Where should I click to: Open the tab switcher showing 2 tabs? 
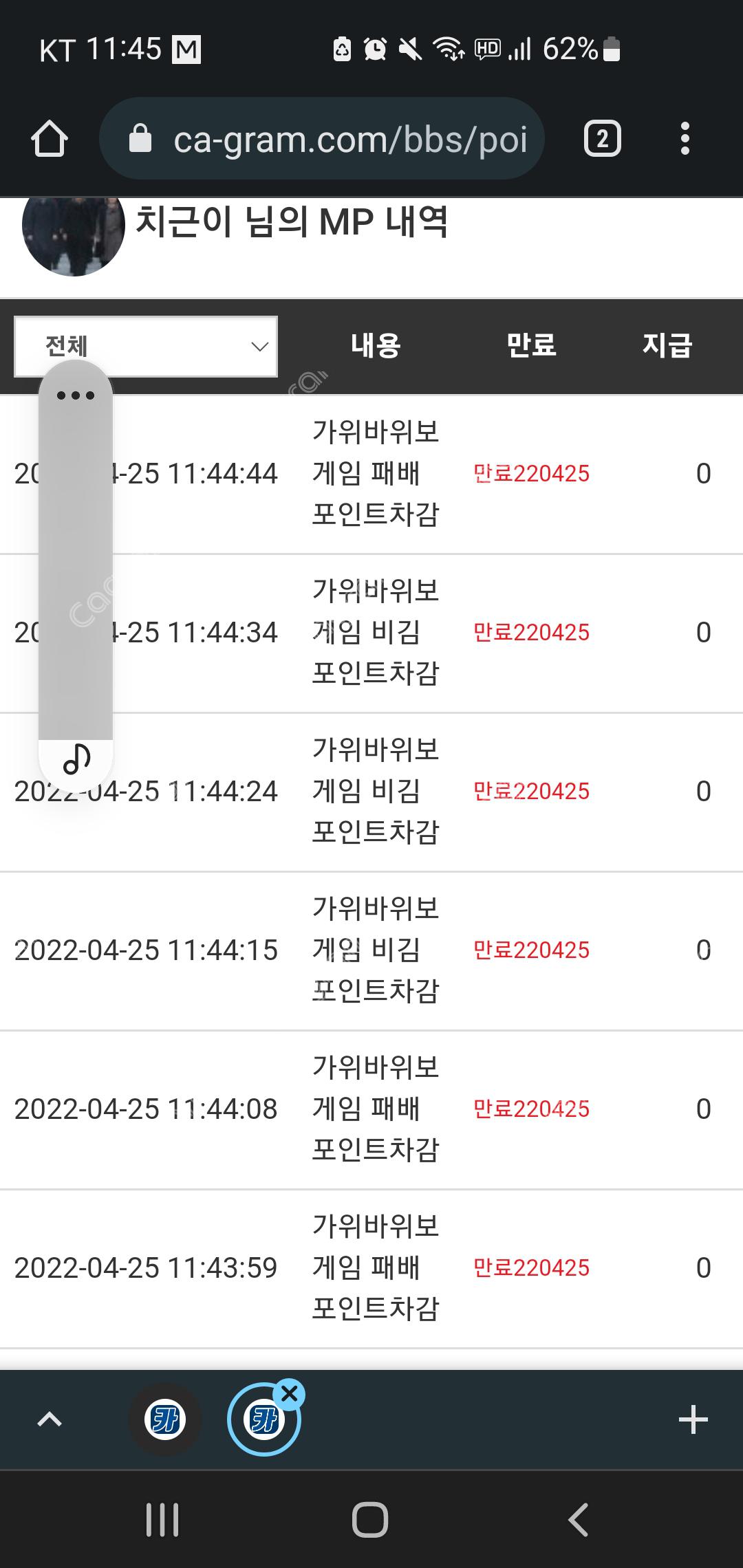602,140
